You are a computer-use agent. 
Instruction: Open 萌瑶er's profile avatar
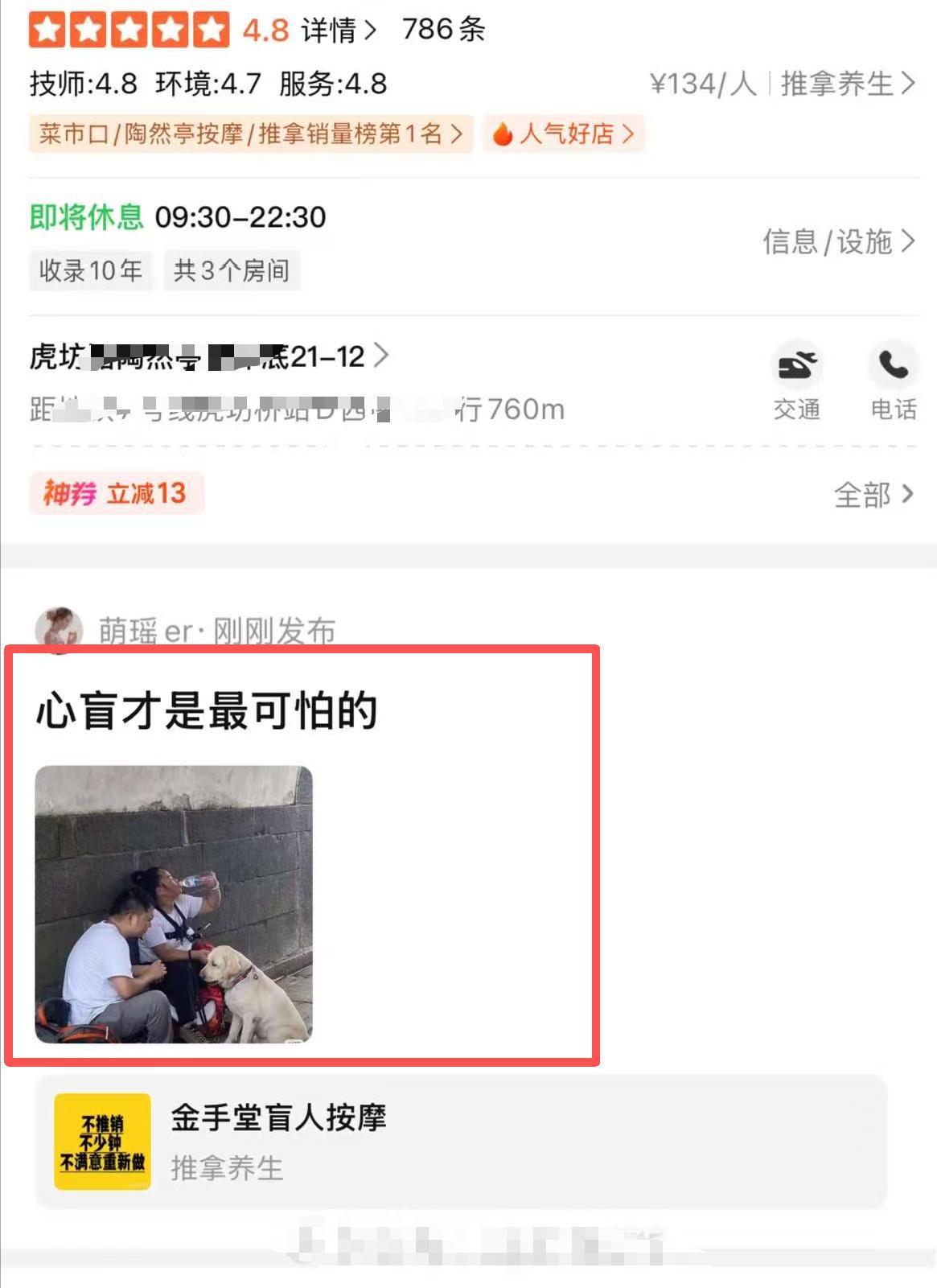pyautogui.click(x=59, y=629)
